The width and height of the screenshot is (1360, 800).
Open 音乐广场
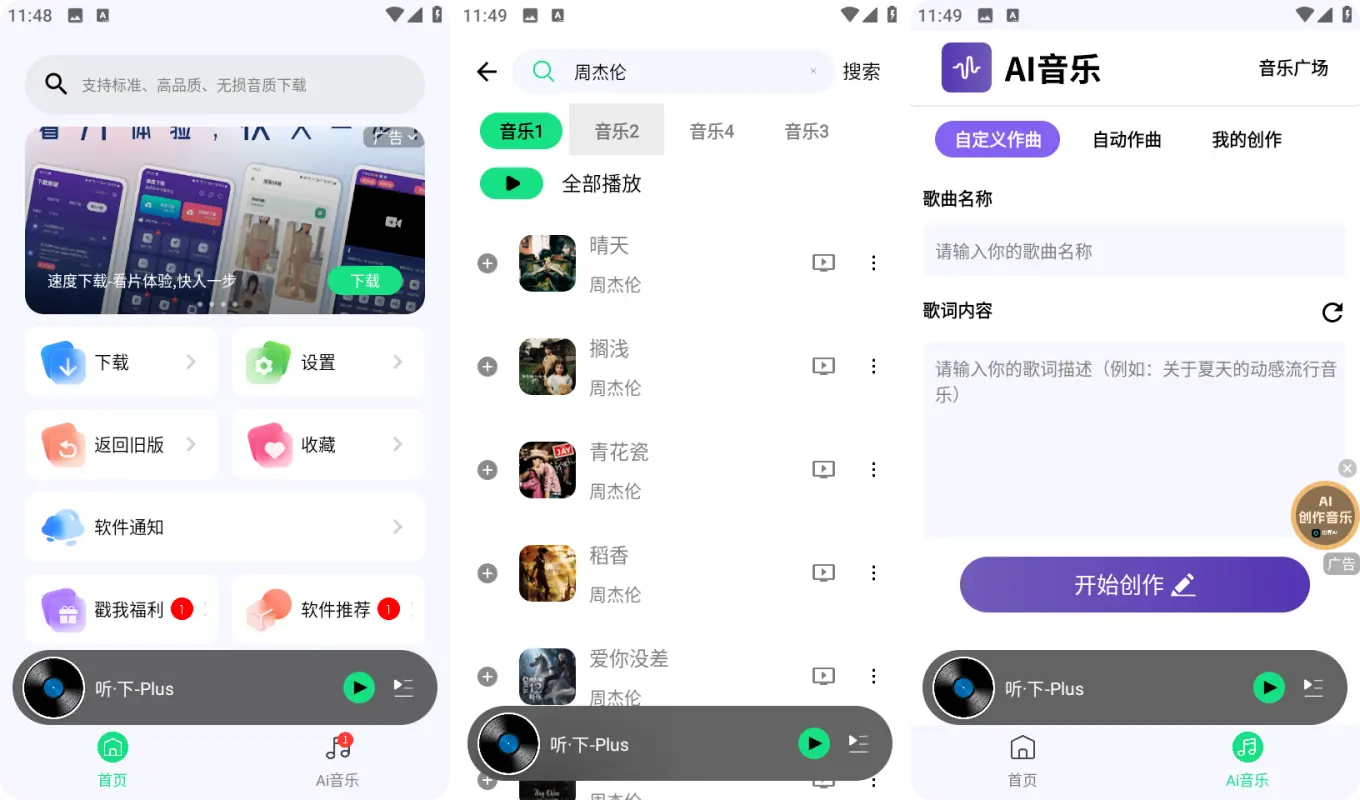1293,68
